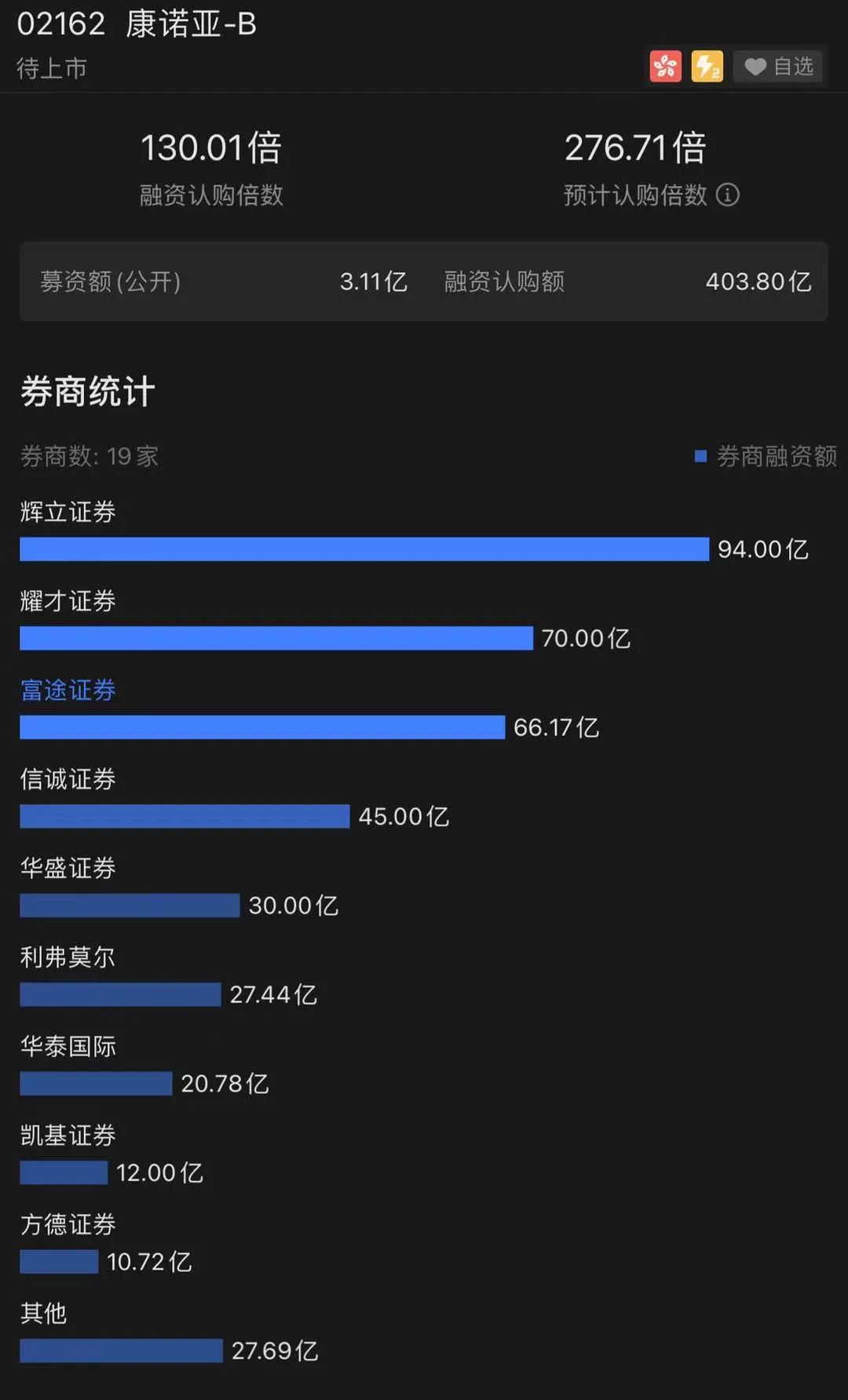
Task: Open the info tooltip beside 预计认购倍数
Action: click(729, 195)
